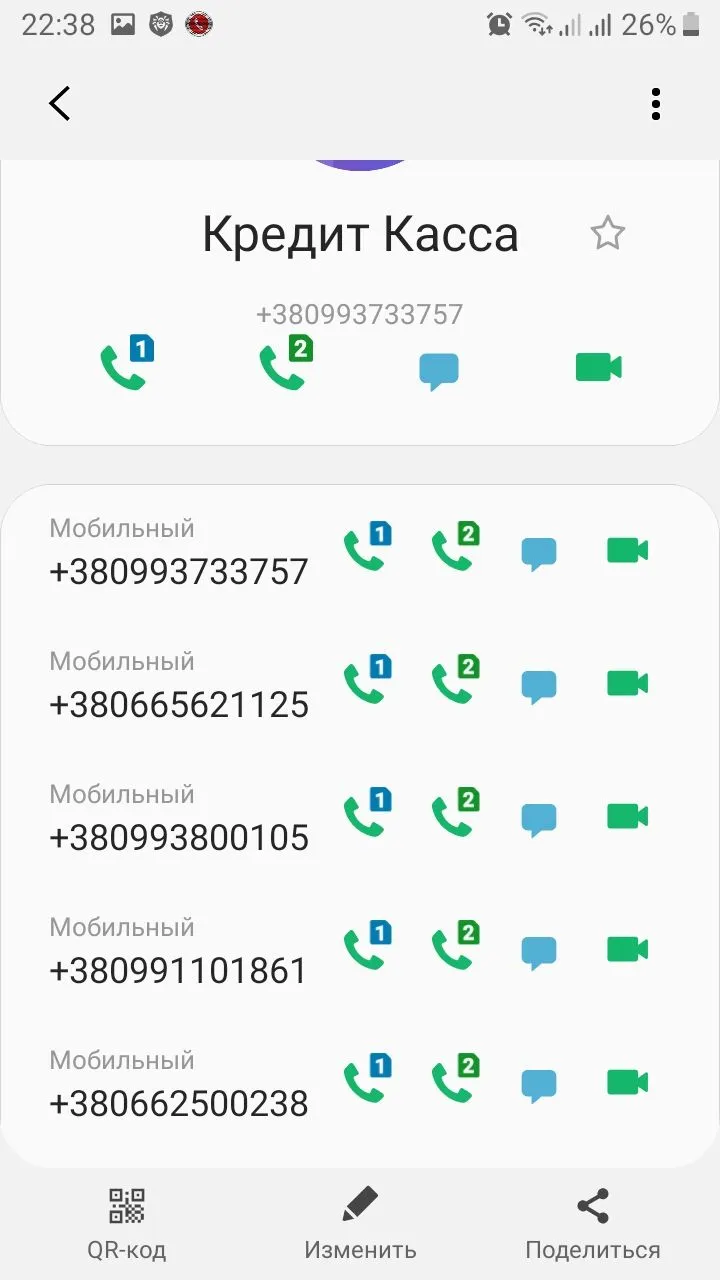Mark Кредит Касса as favorite
Image resolution: width=720 pixels, height=1280 pixels.
coord(607,234)
